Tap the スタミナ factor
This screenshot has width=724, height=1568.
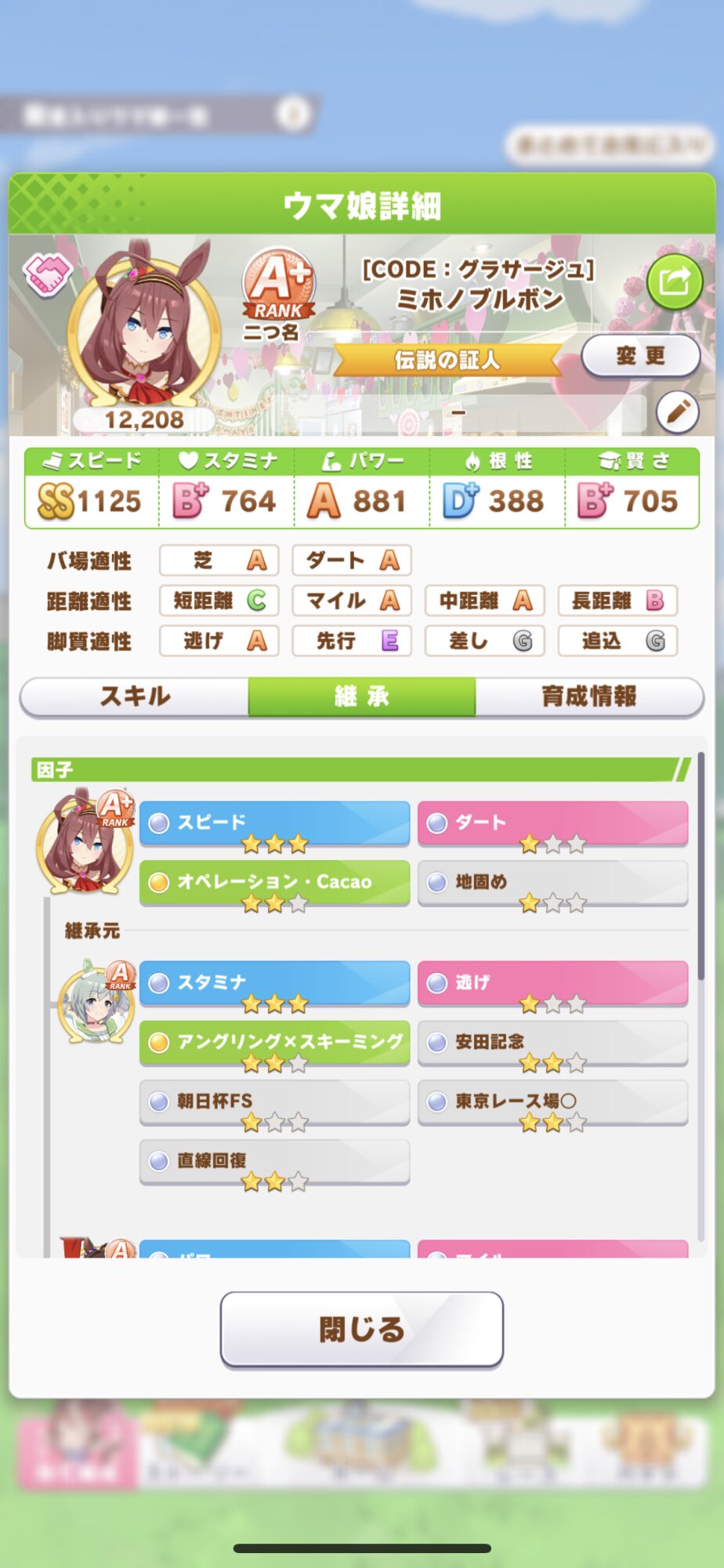tap(274, 983)
